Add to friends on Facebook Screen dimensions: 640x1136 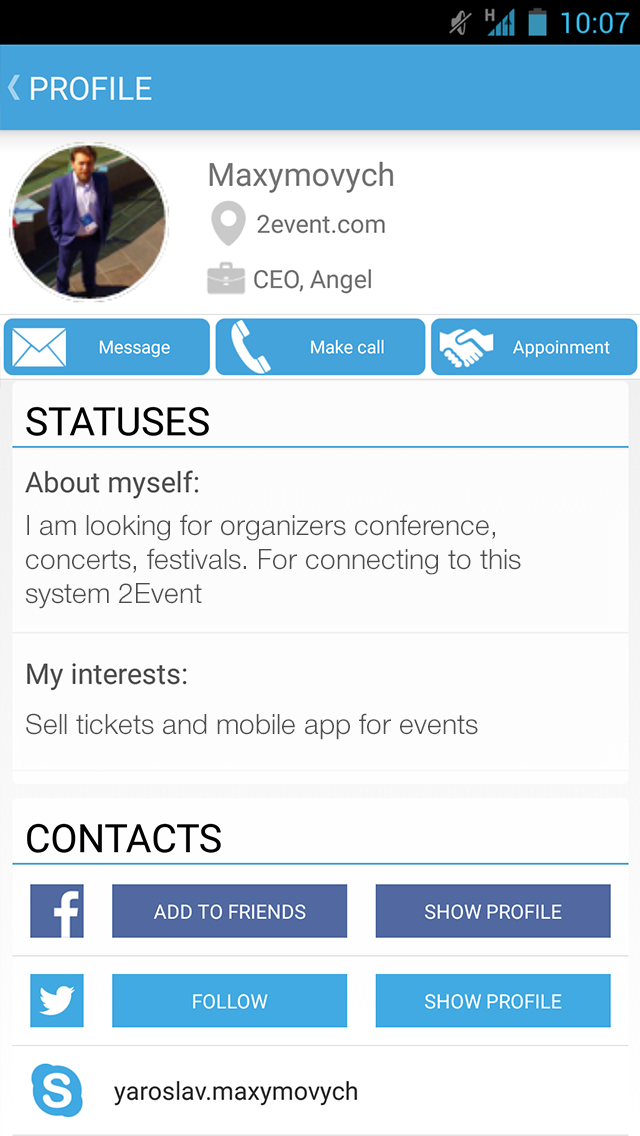[229, 911]
